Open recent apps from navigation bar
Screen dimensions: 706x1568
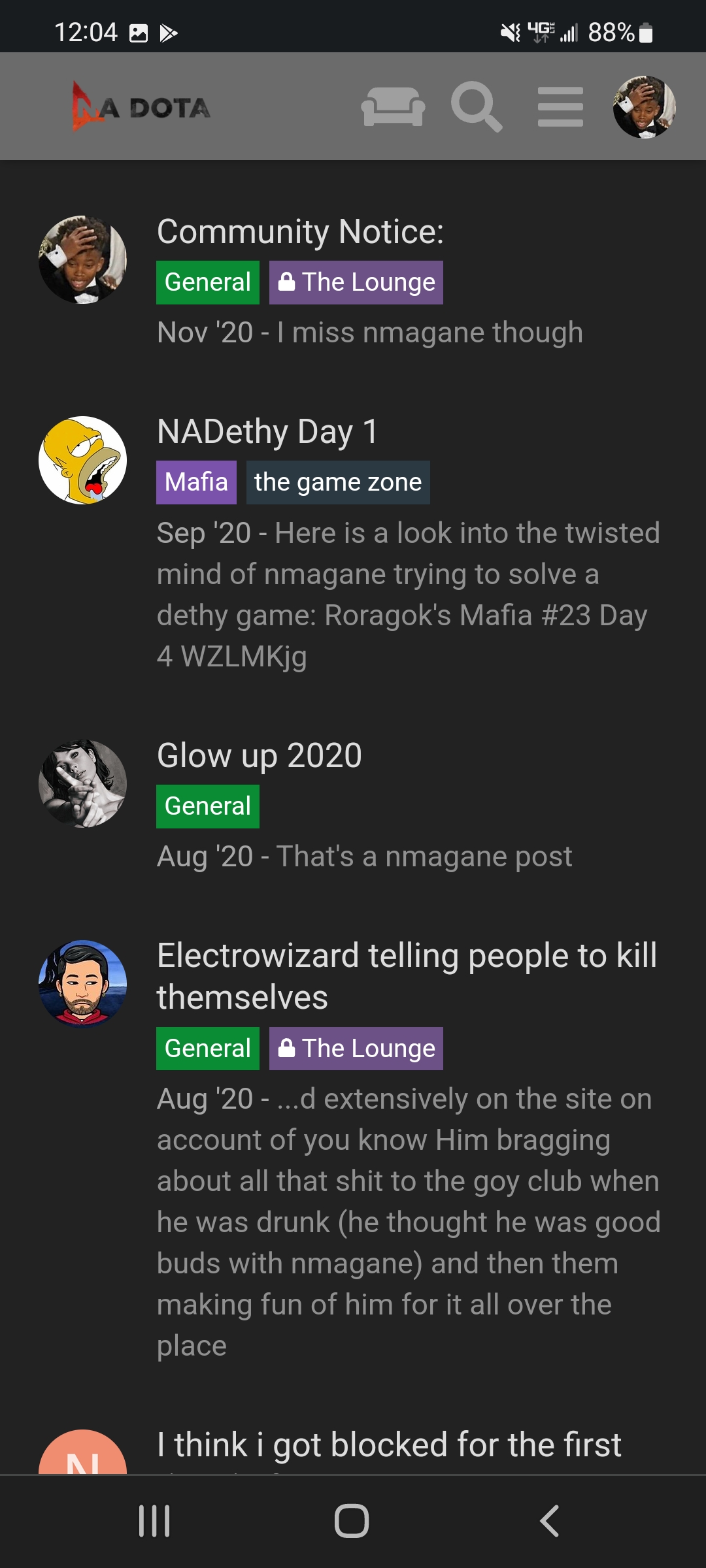155,1521
